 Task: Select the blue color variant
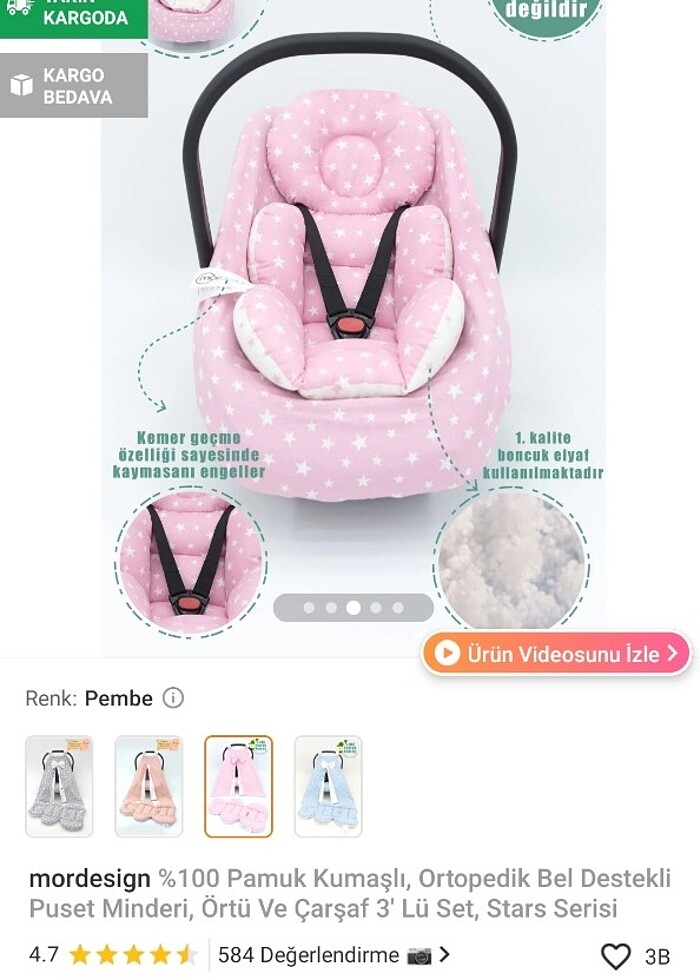[x=328, y=786]
